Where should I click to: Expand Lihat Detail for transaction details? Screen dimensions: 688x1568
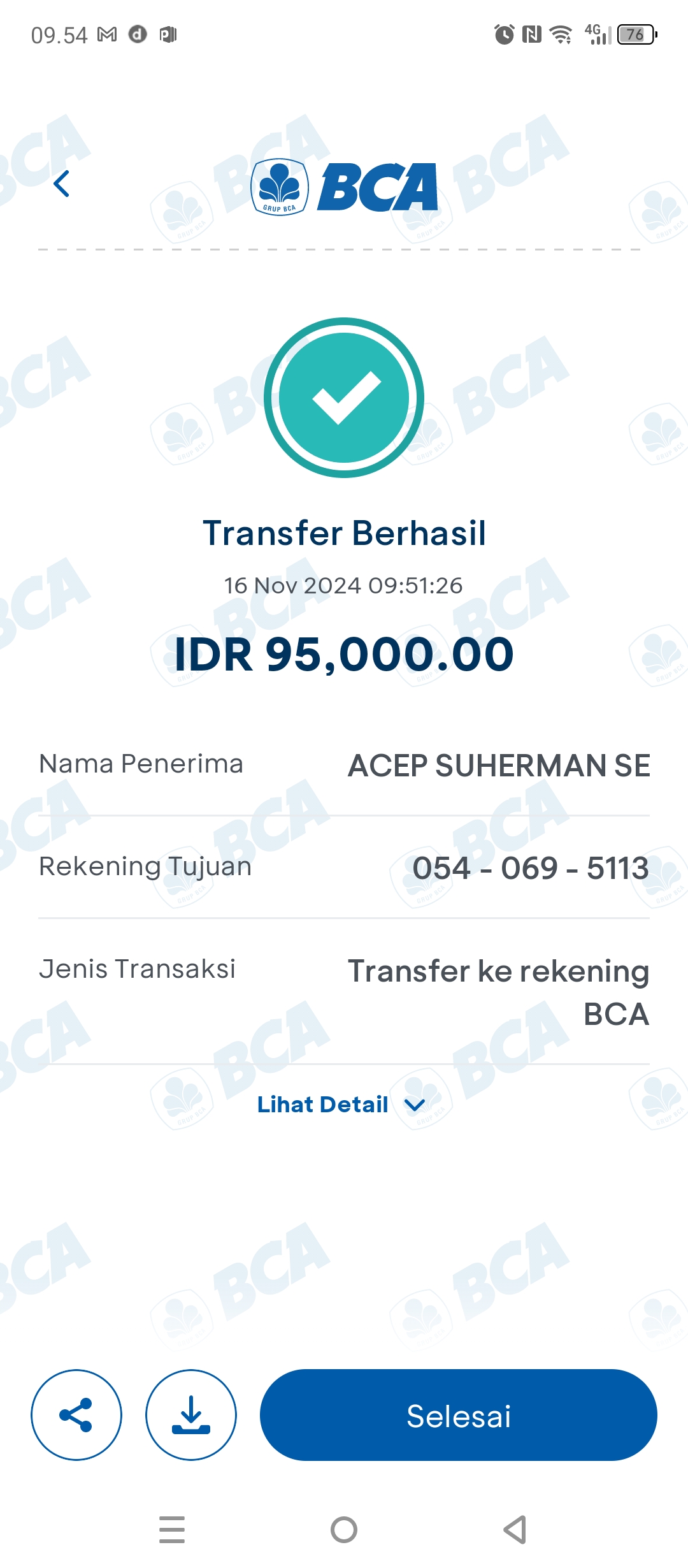coord(341,1105)
